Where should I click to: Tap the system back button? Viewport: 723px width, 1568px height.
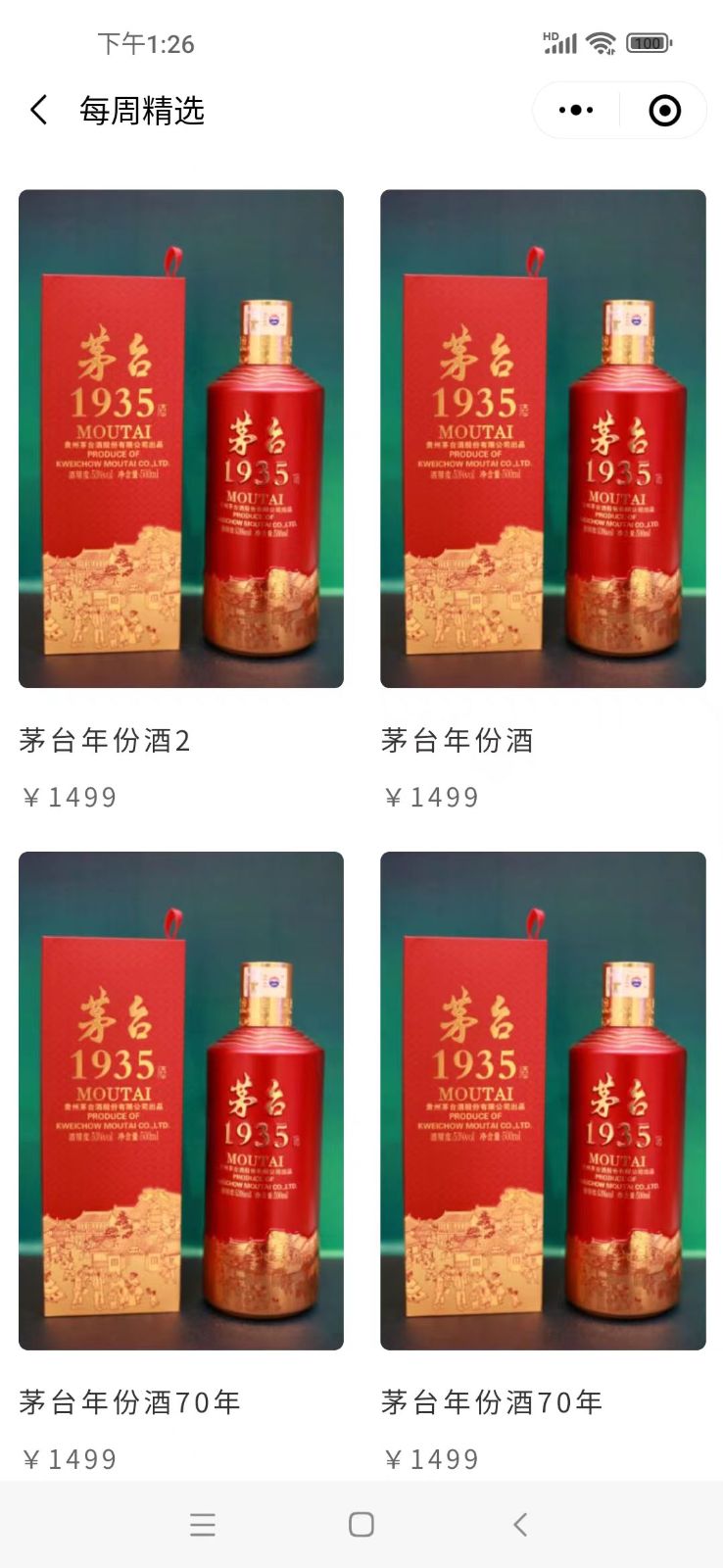click(520, 1524)
